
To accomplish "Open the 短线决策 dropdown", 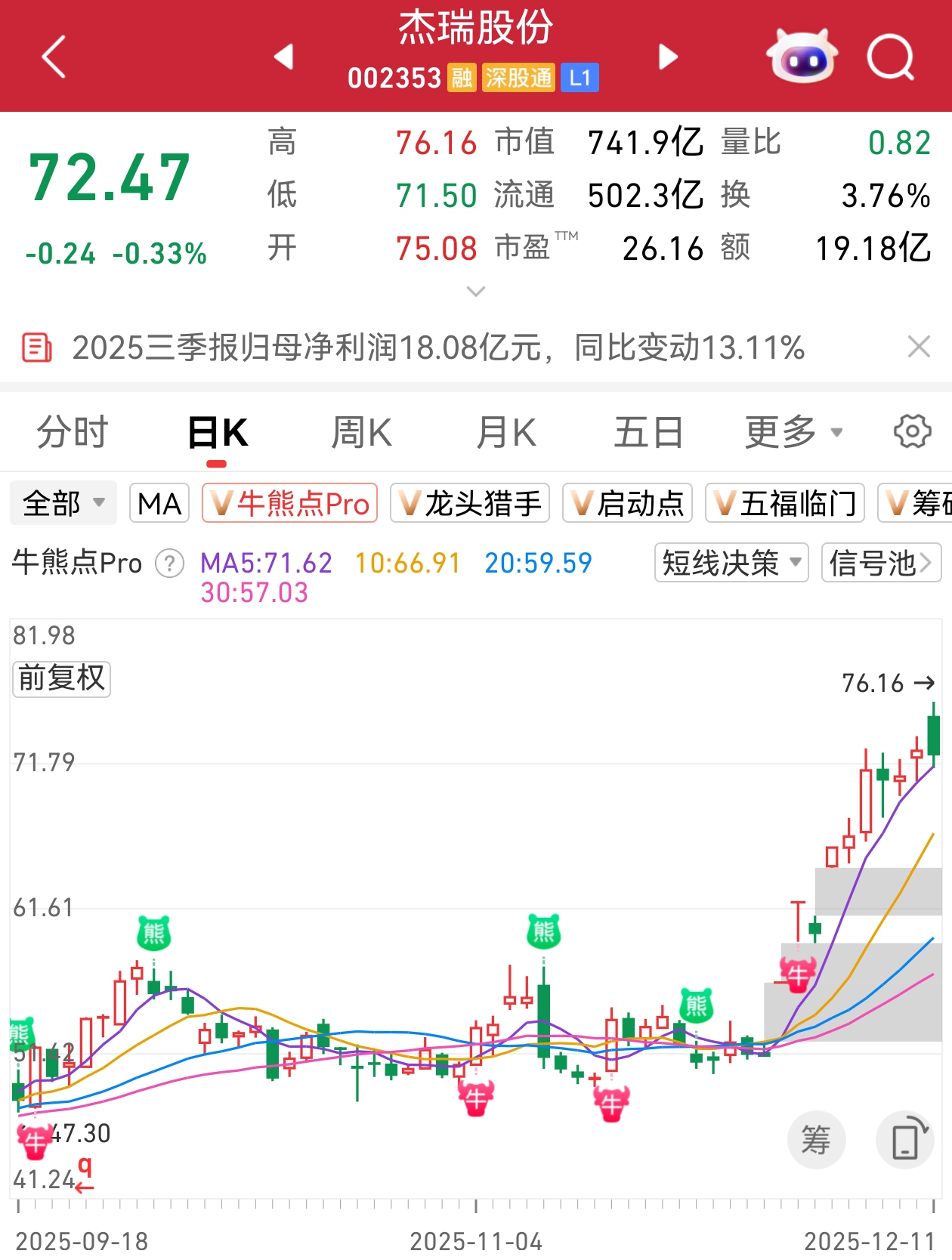I will click(x=731, y=563).
